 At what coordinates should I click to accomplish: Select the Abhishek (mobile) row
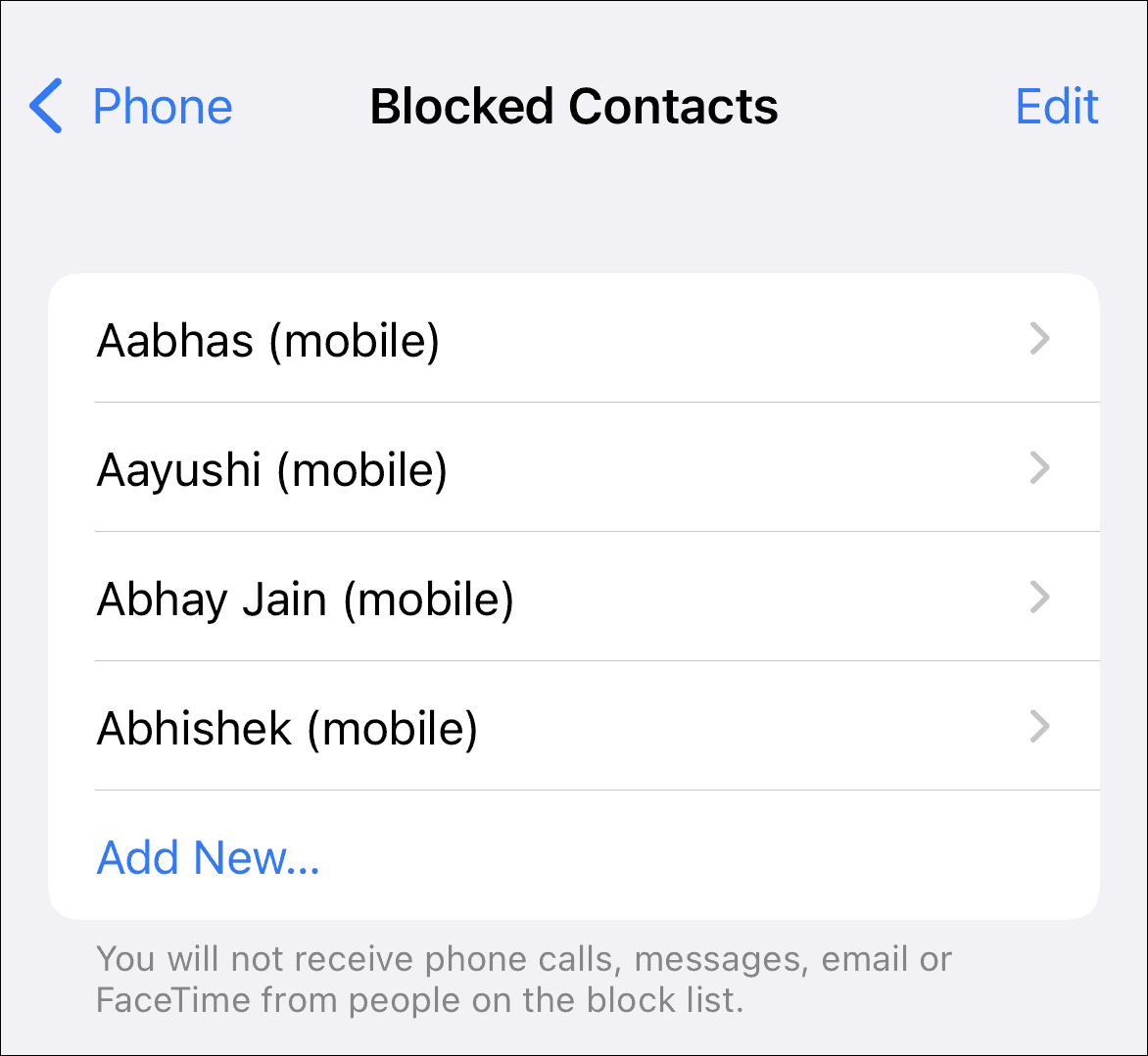[573, 728]
